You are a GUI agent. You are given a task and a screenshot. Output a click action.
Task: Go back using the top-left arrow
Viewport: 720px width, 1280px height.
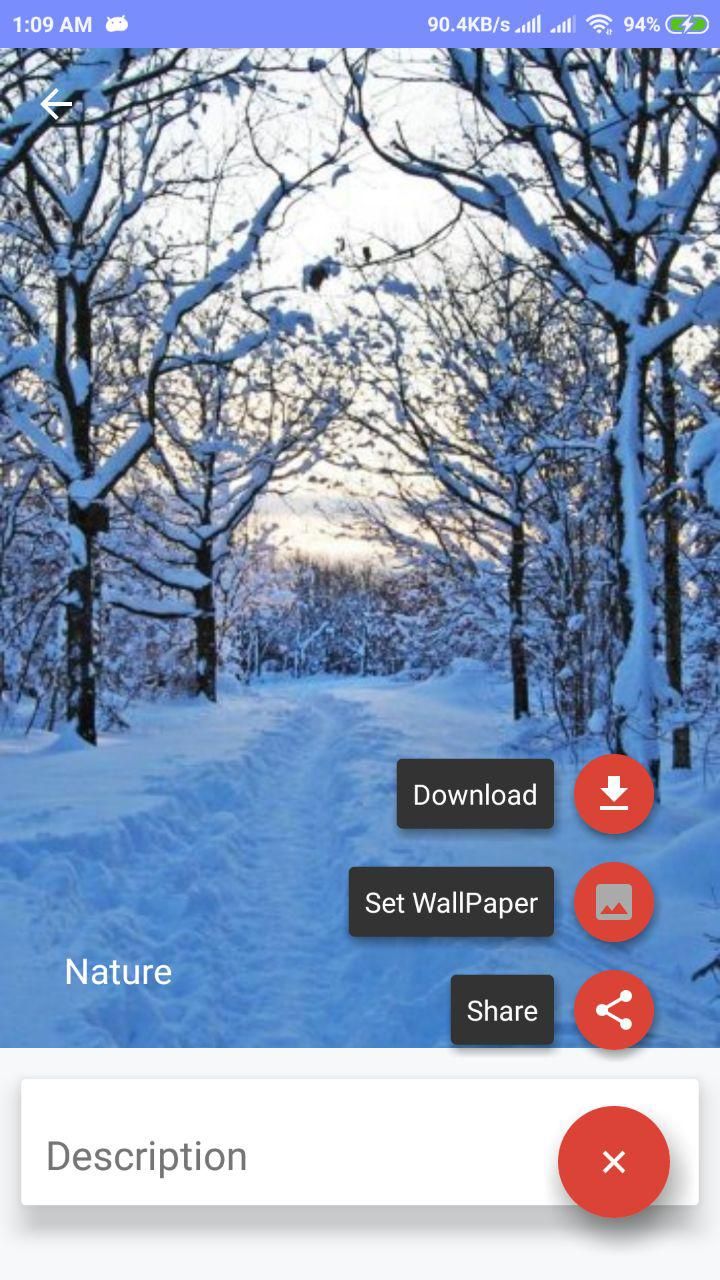click(x=56, y=104)
